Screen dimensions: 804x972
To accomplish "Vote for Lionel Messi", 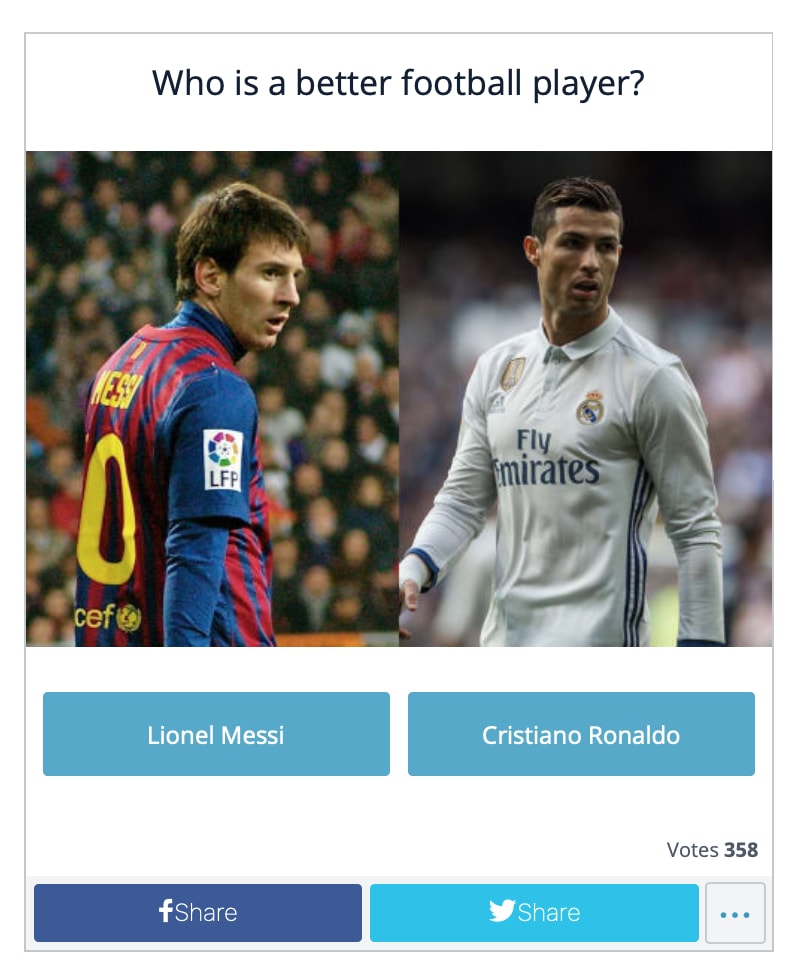I will [x=216, y=734].
